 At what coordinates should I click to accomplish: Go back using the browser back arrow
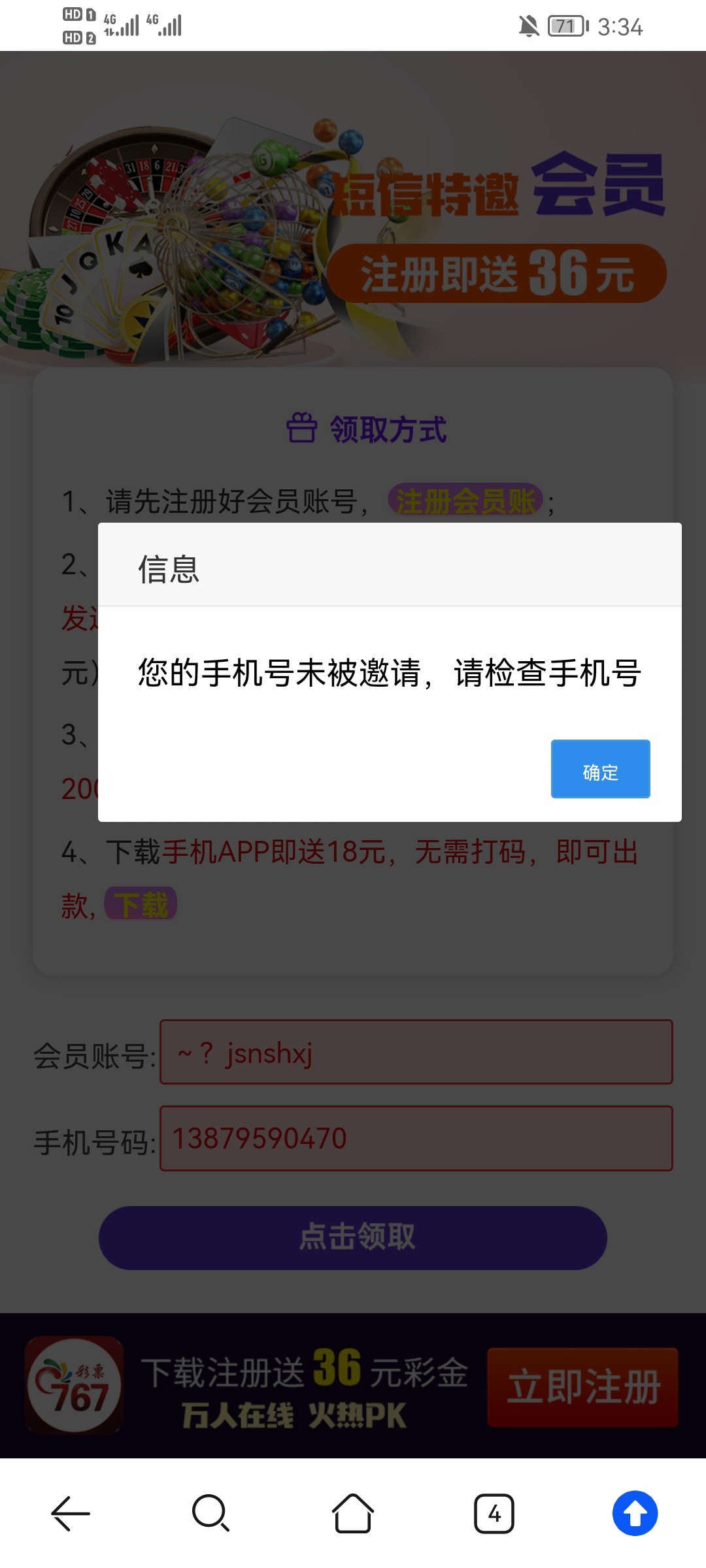pos(71,1513)
